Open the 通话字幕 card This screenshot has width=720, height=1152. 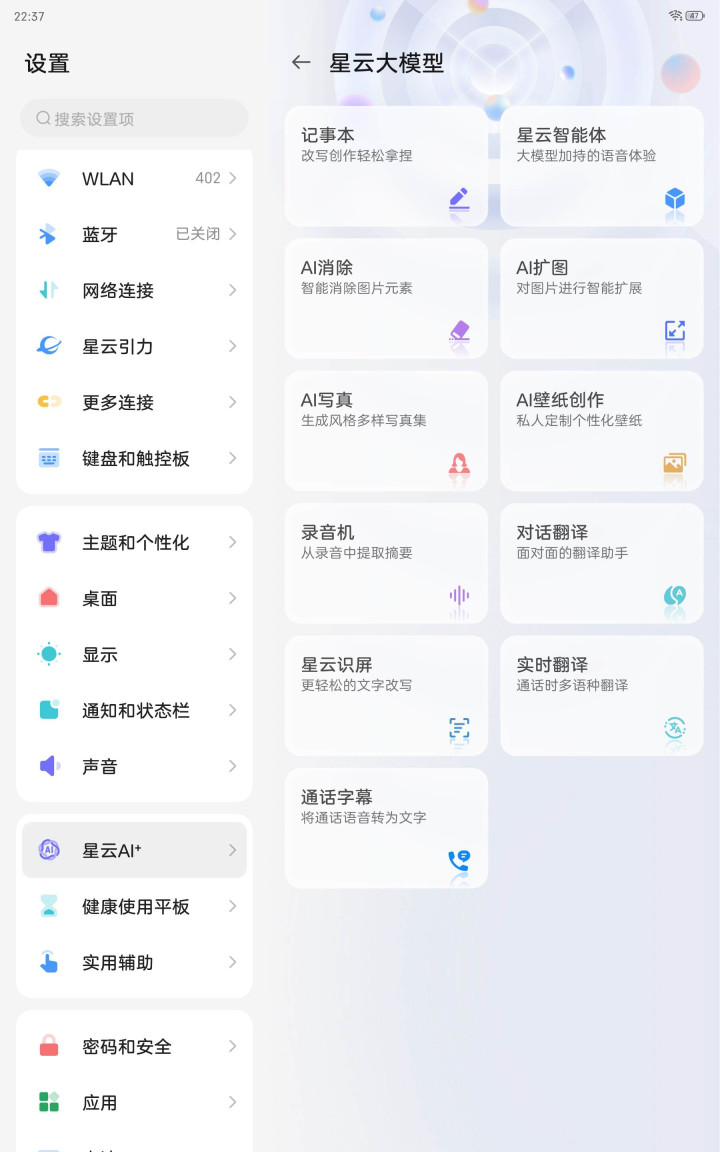[386, 829]
